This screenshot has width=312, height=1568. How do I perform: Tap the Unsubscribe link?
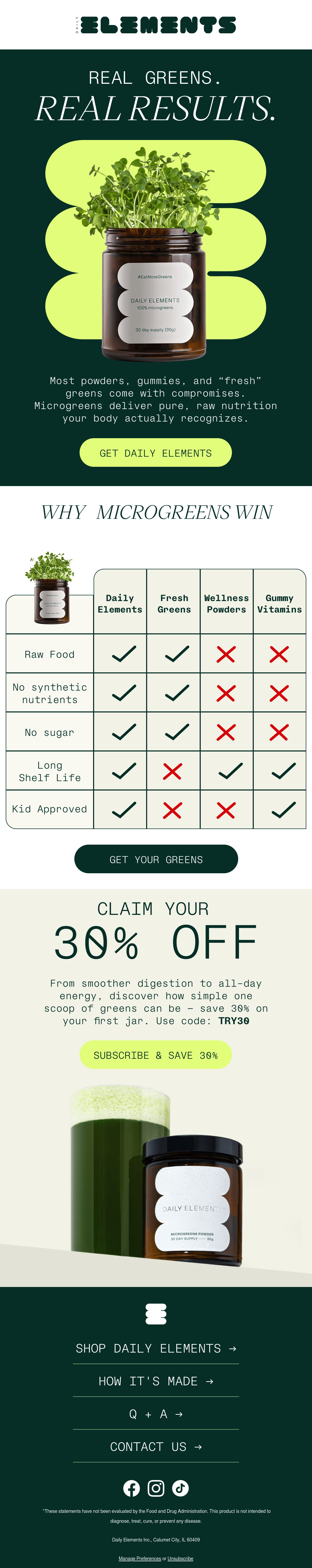pos(181,1558)
